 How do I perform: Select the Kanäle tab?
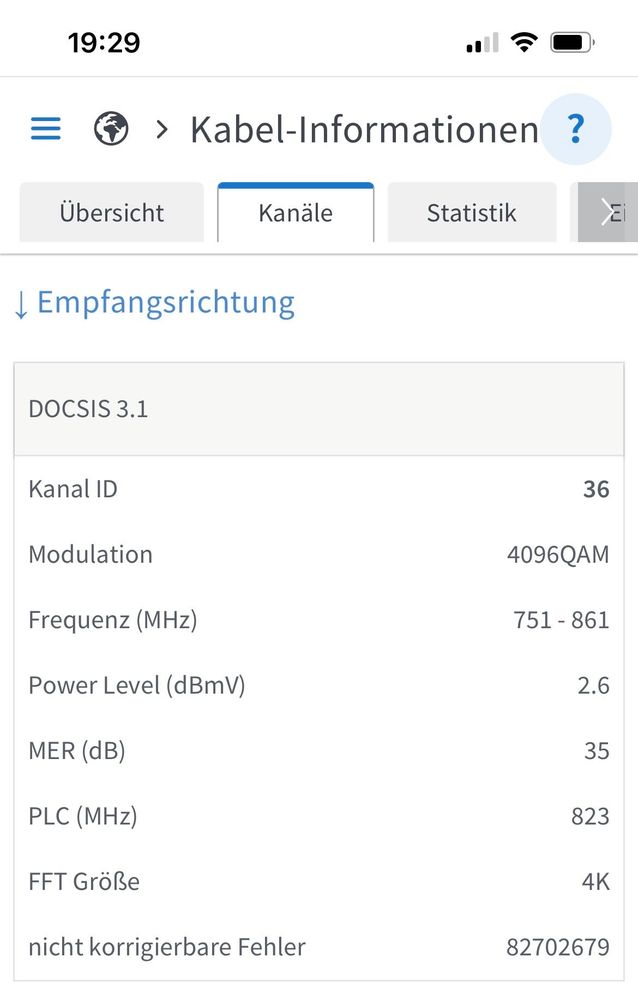pos(295,213)
